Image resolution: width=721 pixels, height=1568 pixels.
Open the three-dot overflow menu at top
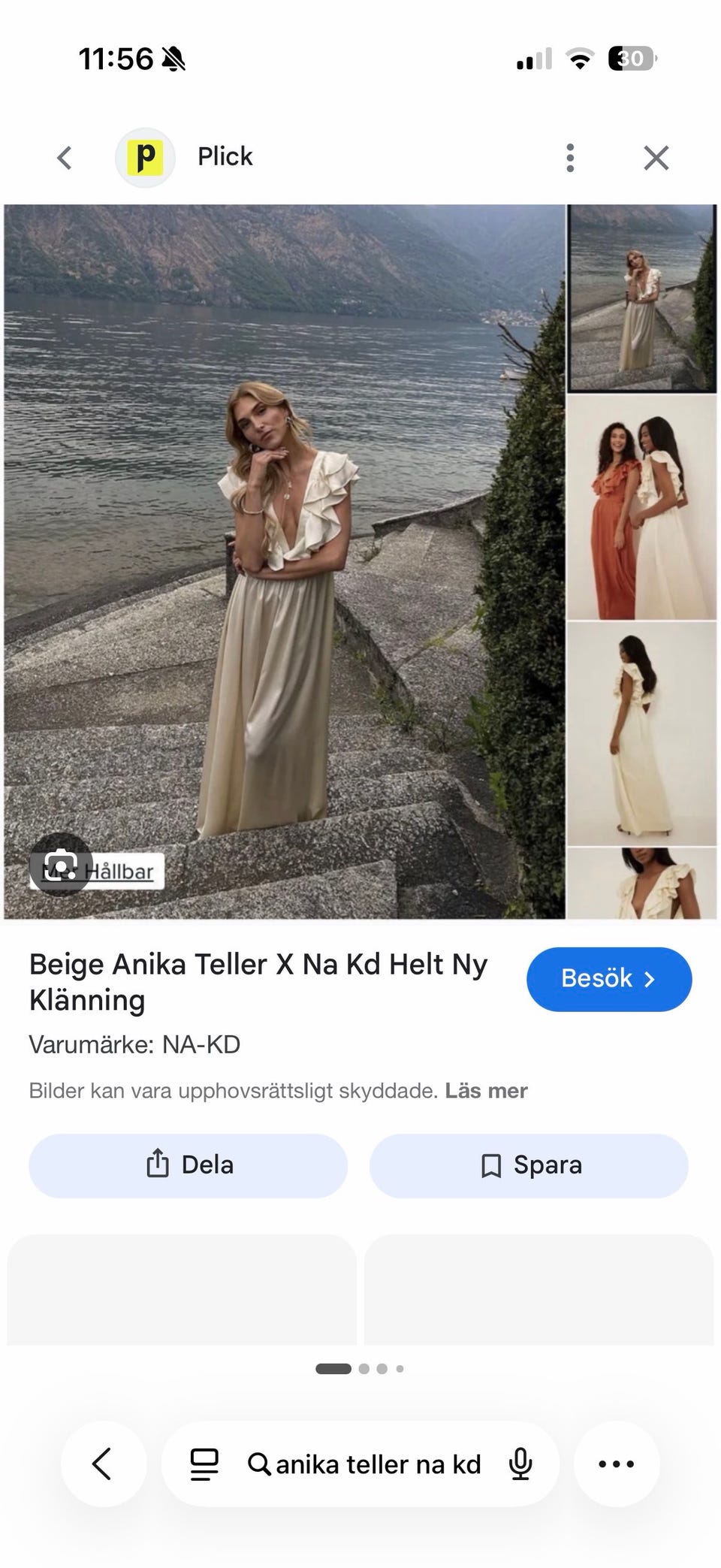(x=571, y=157)
